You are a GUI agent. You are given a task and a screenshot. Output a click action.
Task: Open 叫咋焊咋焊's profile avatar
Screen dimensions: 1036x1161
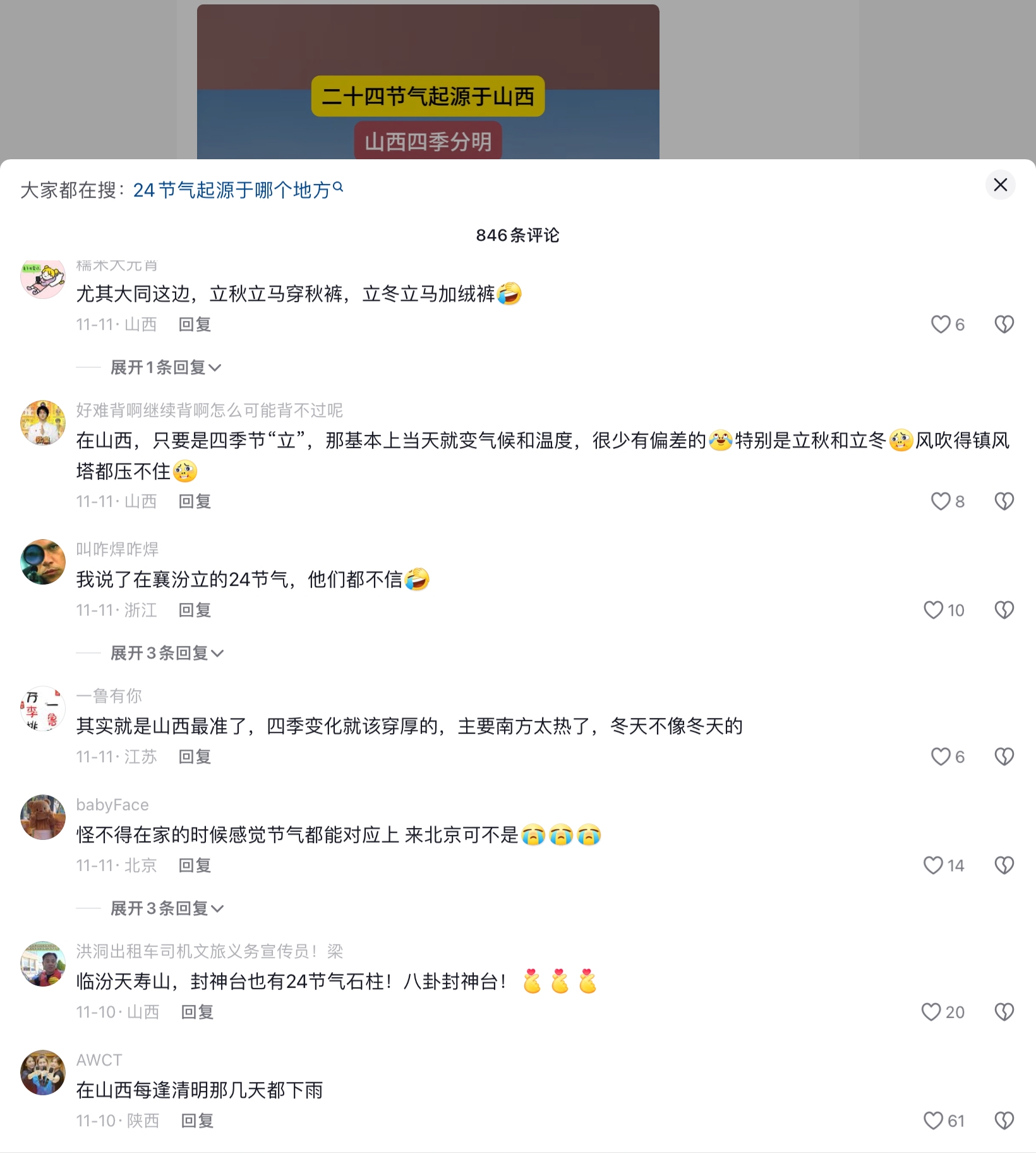tap(43, 562)
